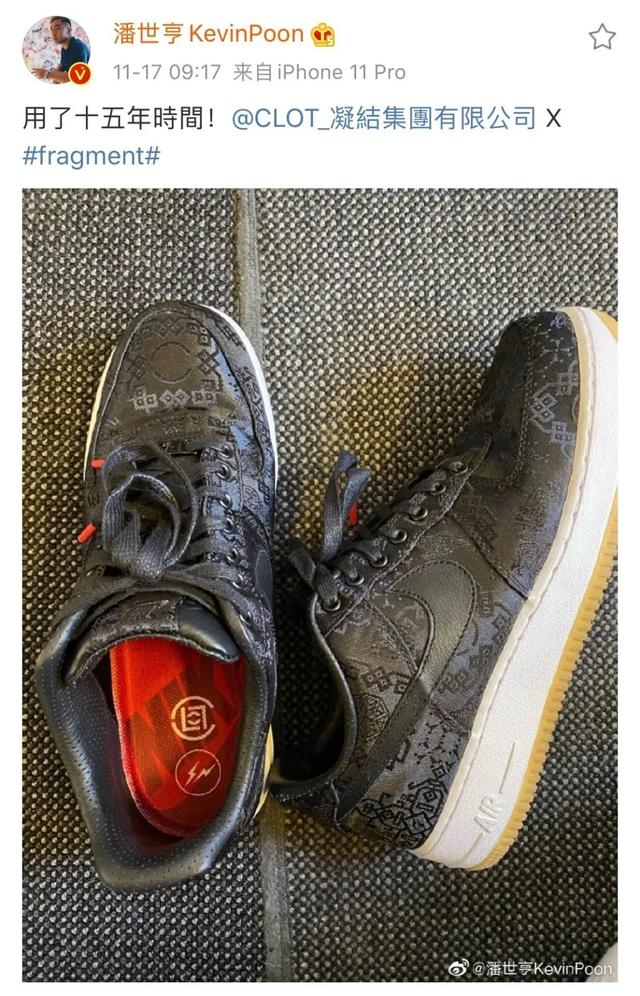Tap the username 潘世亨 KevinPoon
Screen dimensions: 640x996
point(207,34)
